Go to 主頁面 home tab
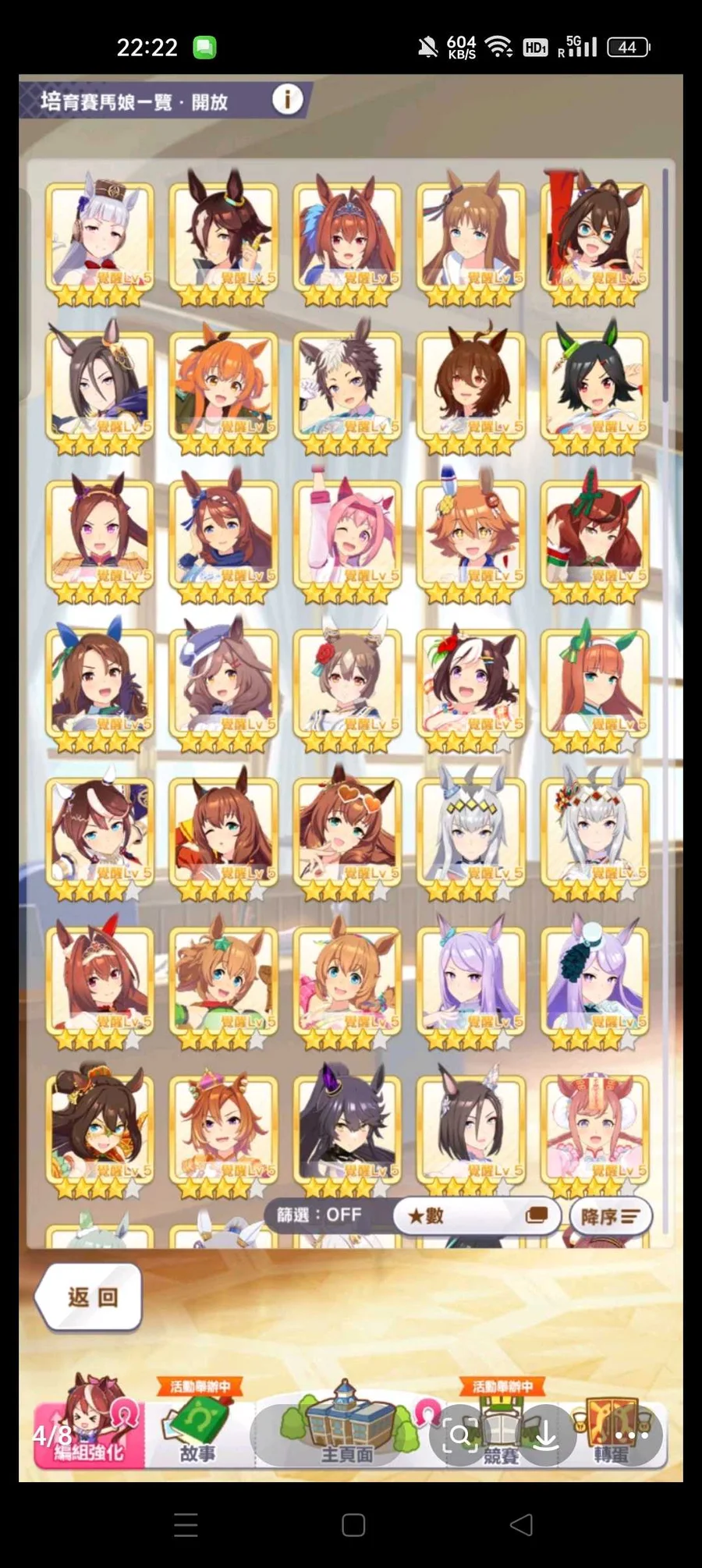This screenshot has height=1568, width=702. click(x=347, y=1428)
